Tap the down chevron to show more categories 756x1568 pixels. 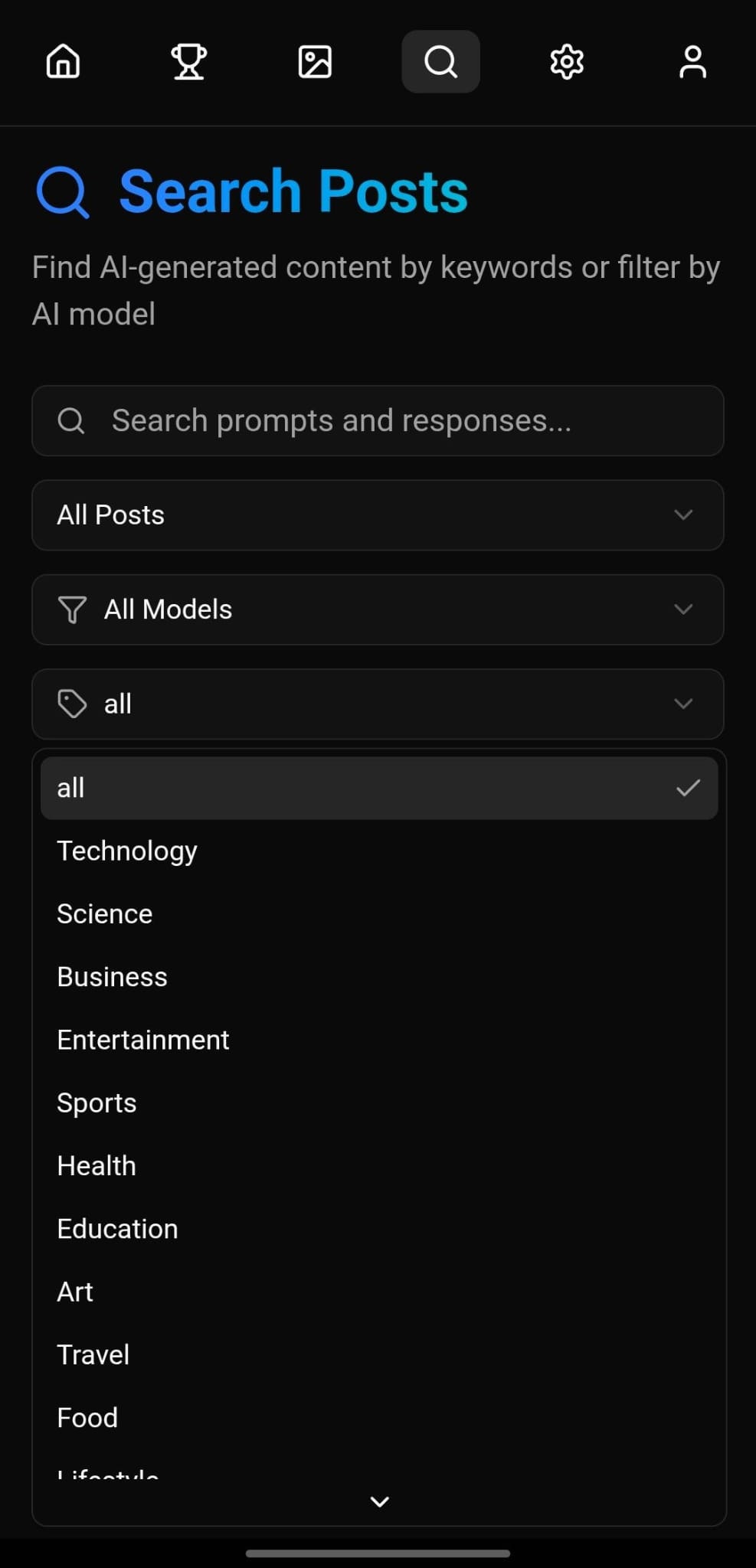[x=379, y=1501]
